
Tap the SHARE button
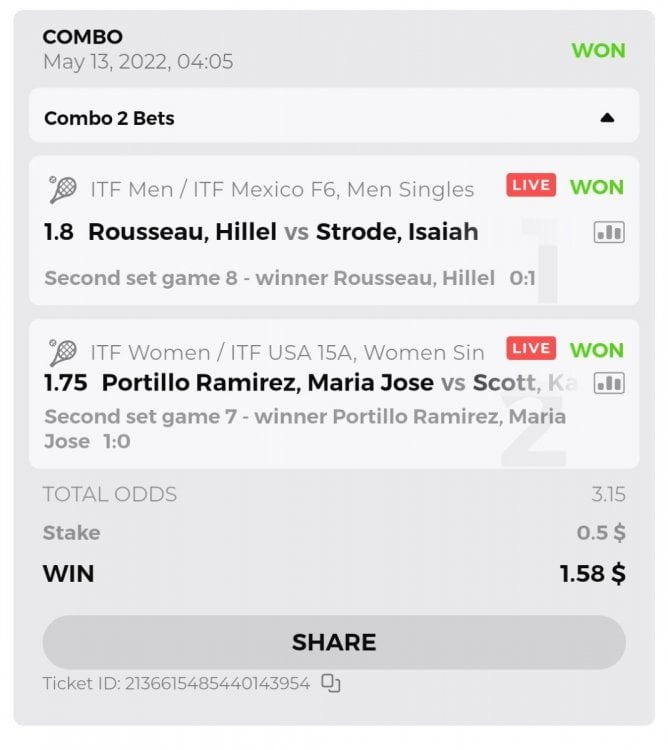point(334,642)
